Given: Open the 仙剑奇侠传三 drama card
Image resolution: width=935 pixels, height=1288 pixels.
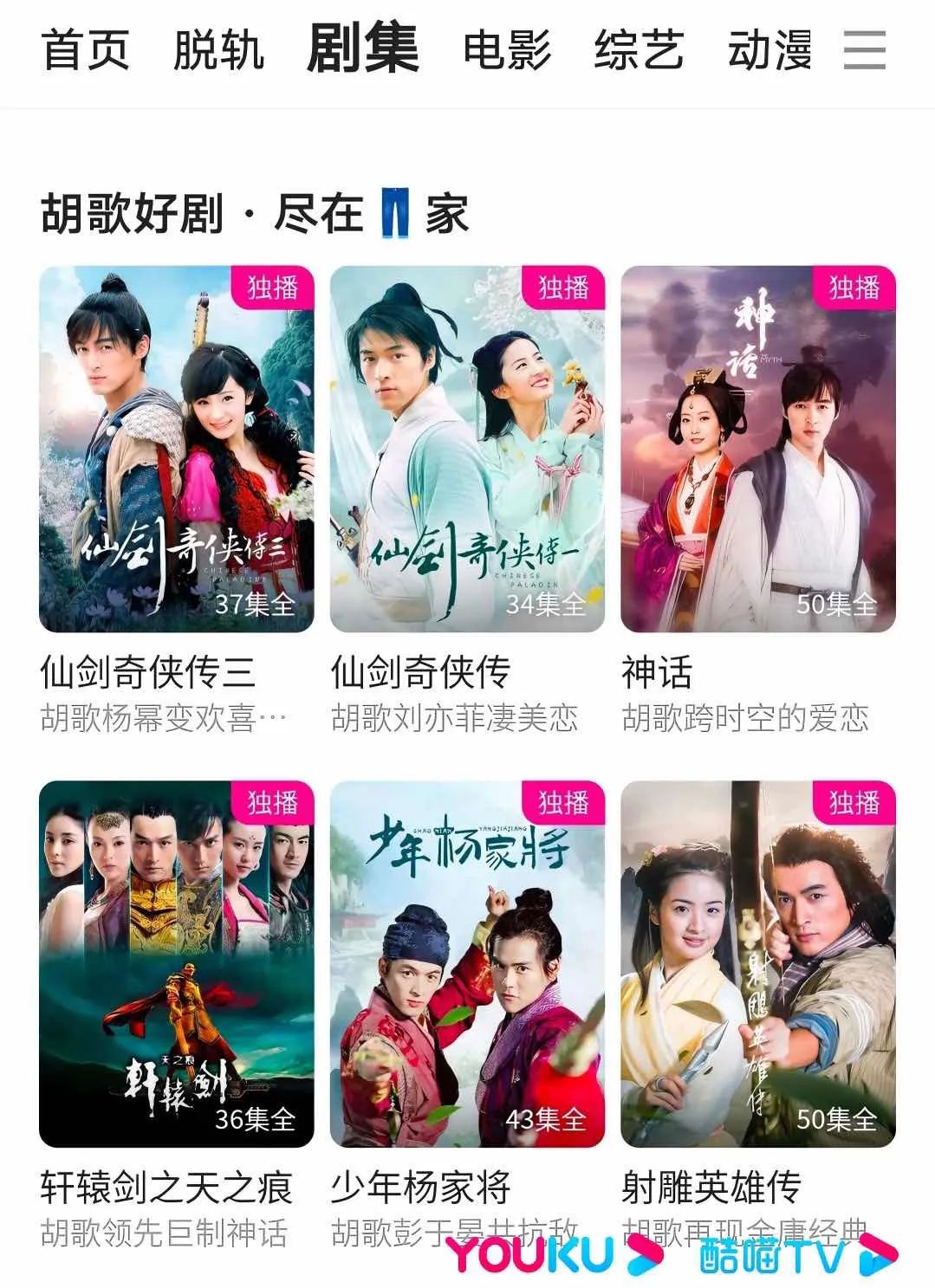Looking at the screenshot, I should [177, 449].
